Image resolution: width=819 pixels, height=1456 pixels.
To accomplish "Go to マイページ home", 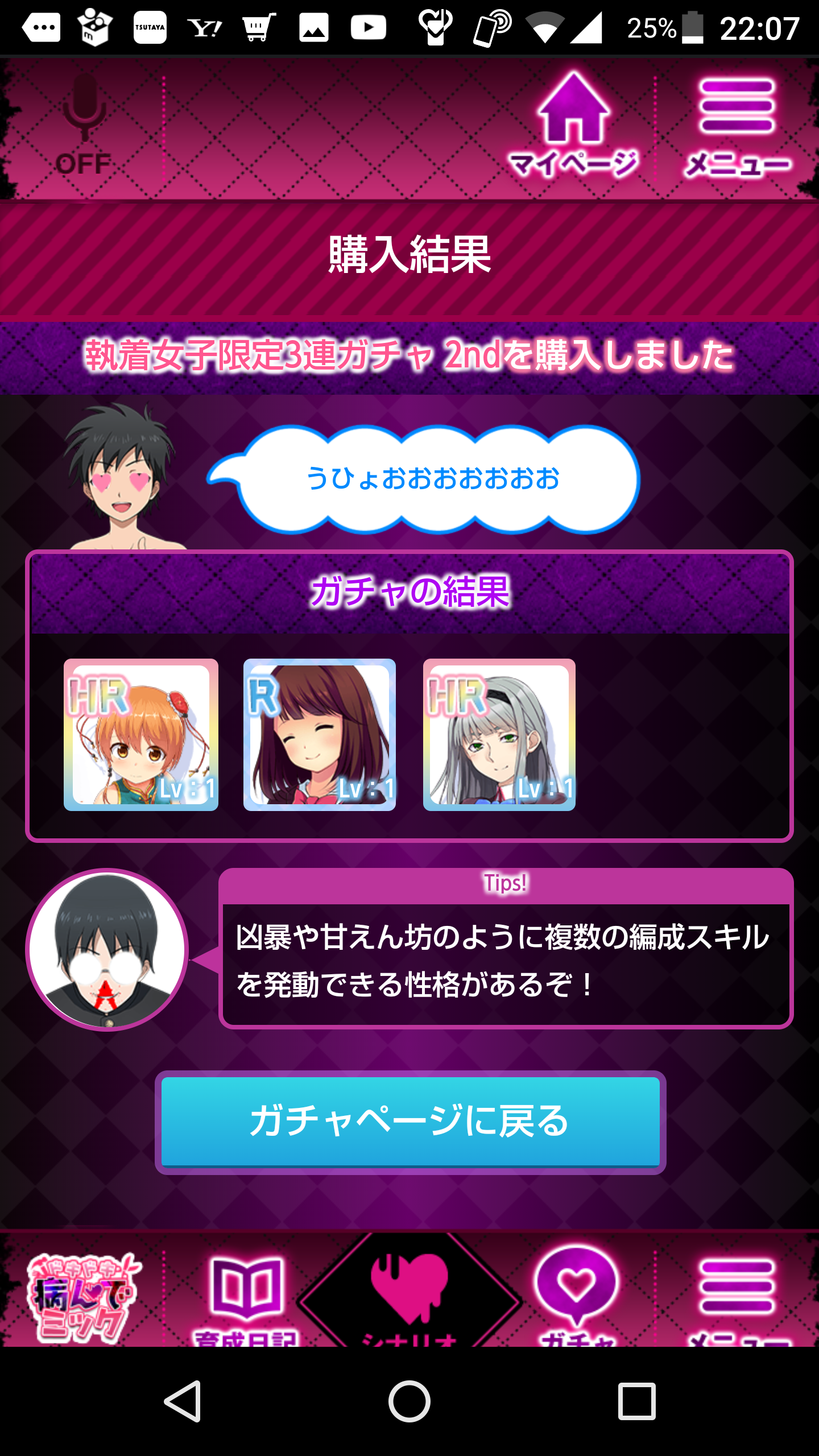I will coord(573,126).
